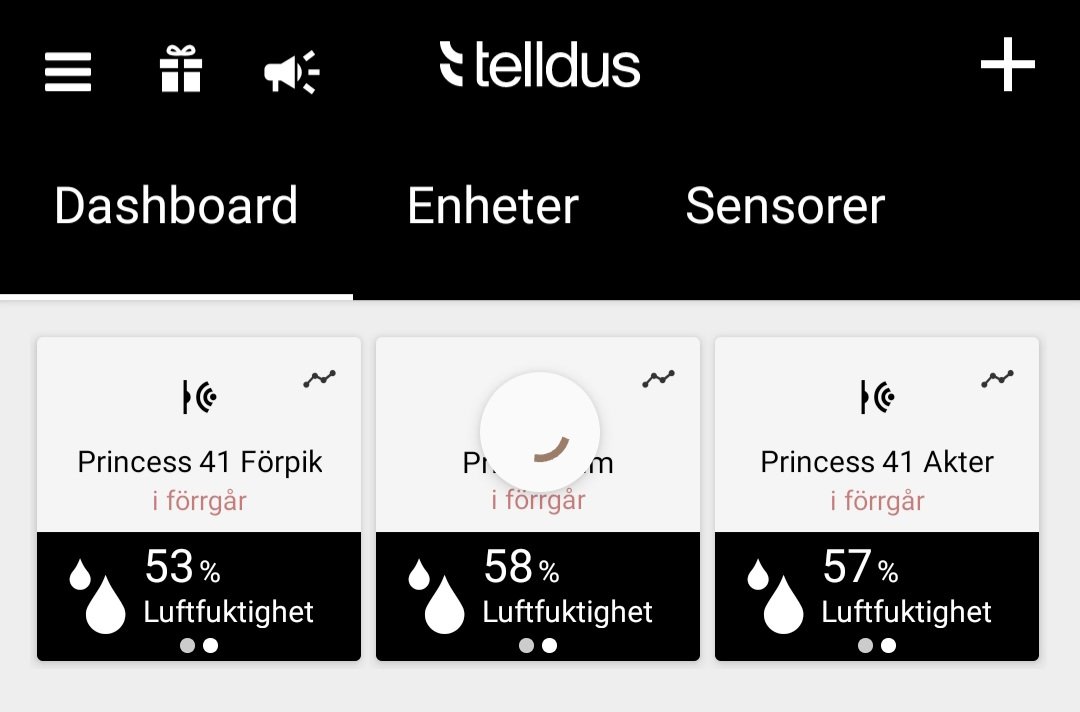This screenshot has height=712, width=1080.
Task: Show history graph for Princess 41 Förpik
Action: coord(320,378)
